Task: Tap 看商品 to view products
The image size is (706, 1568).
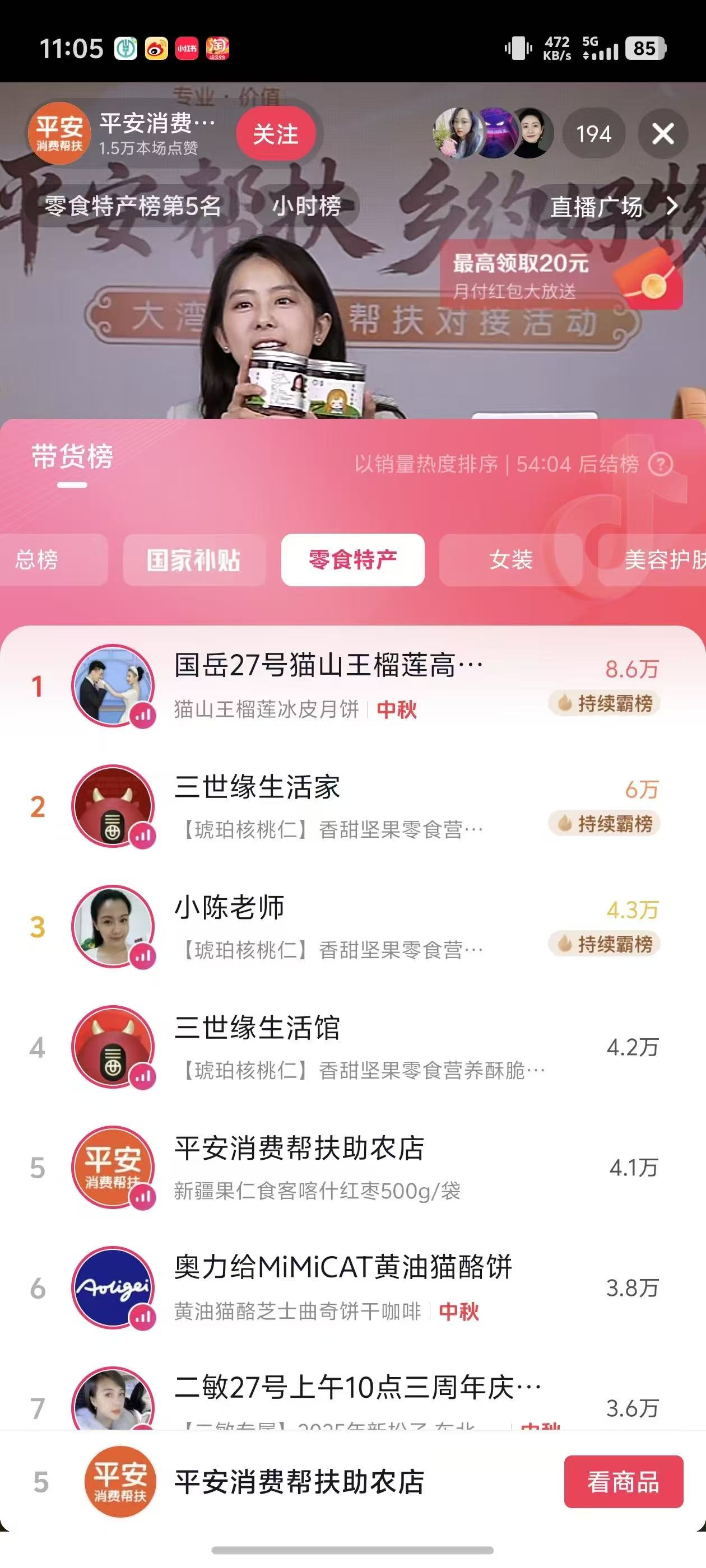Action: point(623,1482)
